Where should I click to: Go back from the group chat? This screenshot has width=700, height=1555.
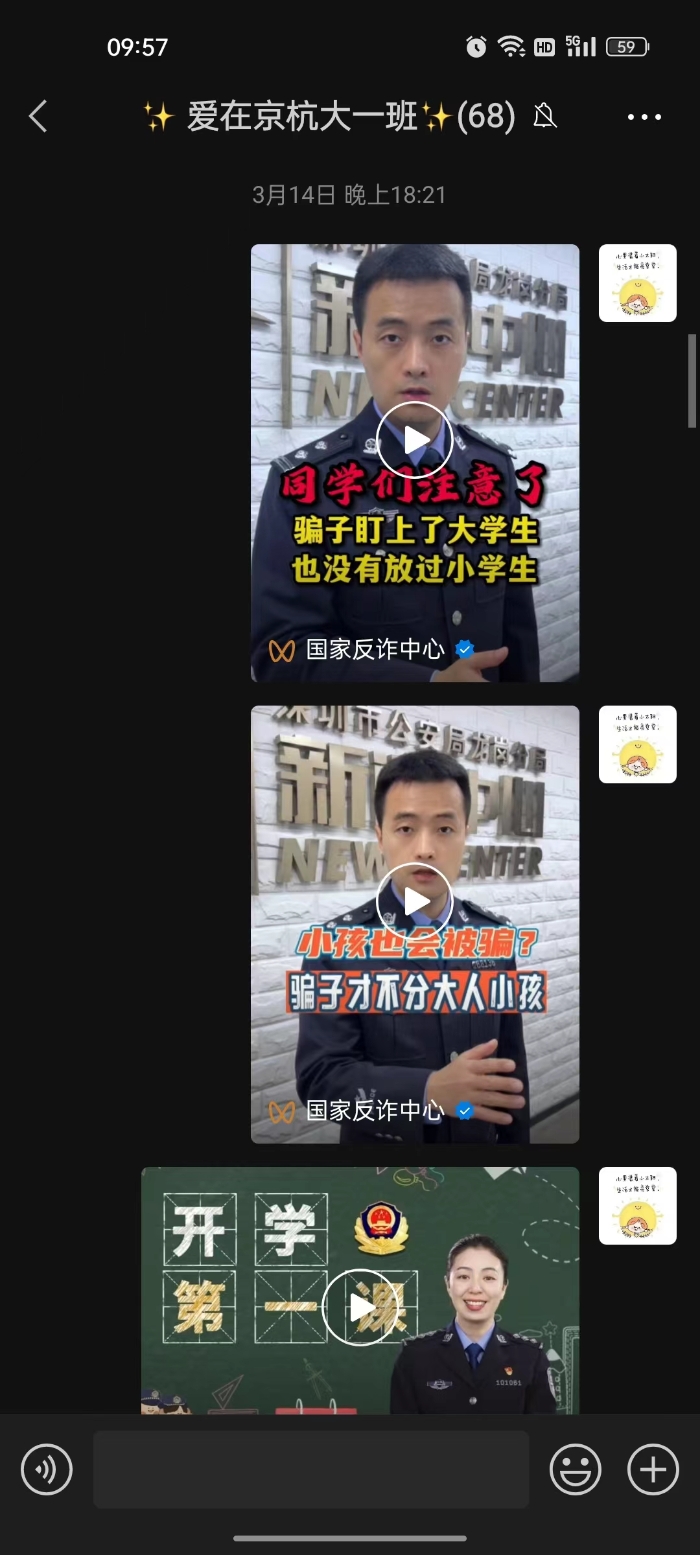[38, 117]
